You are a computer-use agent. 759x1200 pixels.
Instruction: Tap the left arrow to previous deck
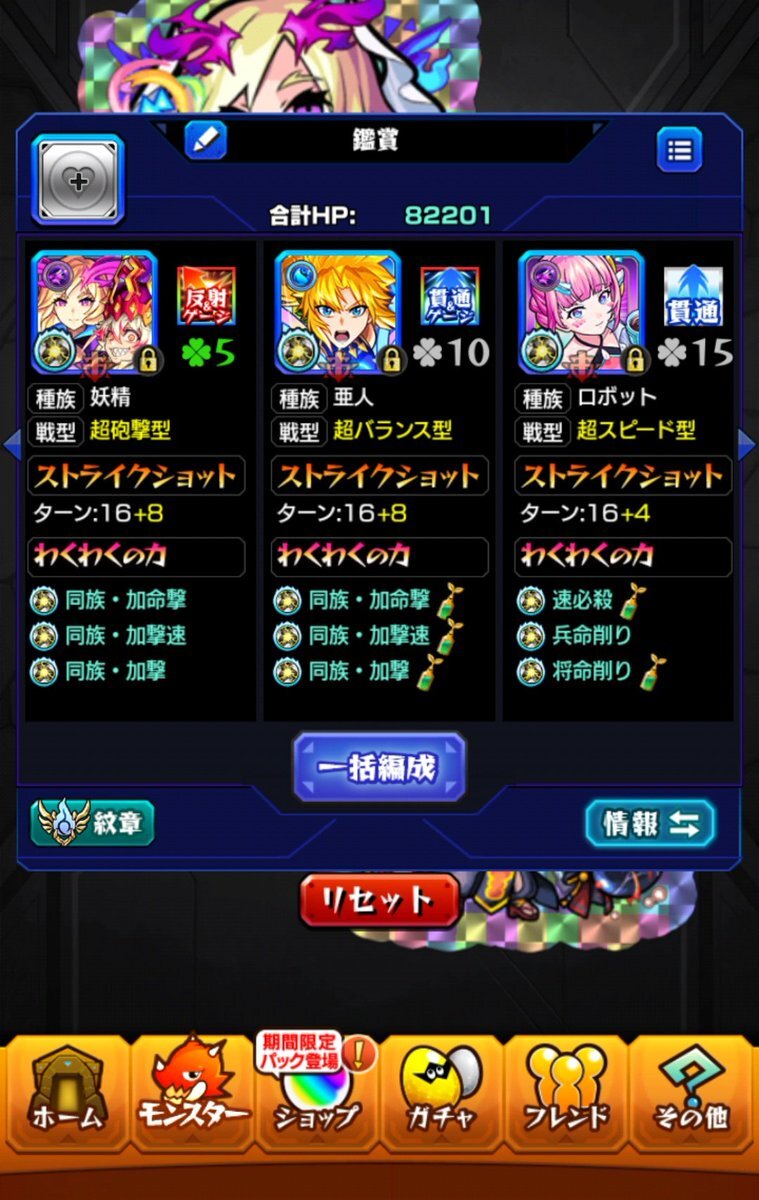pos(12,444)
